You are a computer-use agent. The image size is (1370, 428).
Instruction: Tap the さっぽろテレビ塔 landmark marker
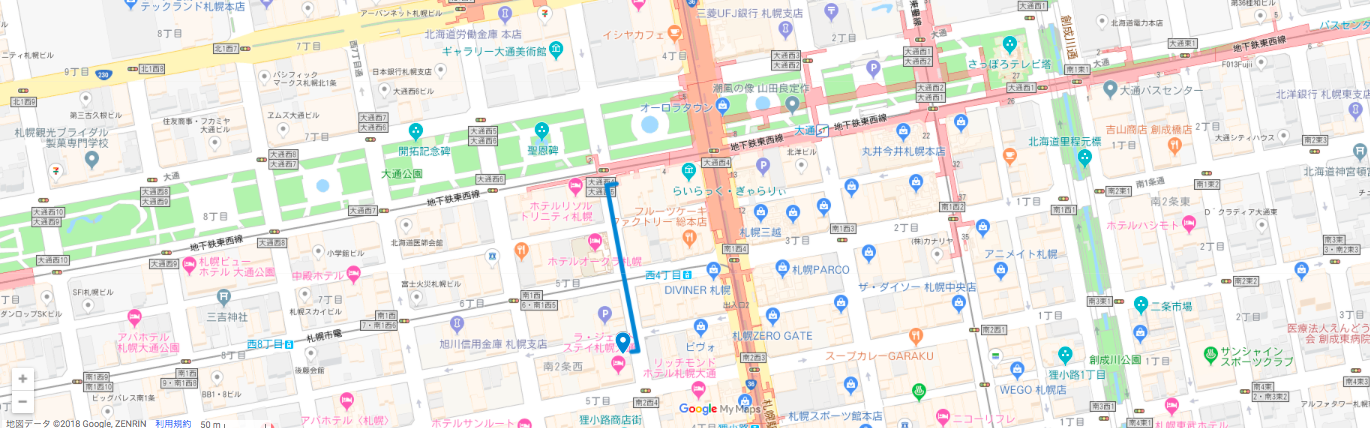1010,45
